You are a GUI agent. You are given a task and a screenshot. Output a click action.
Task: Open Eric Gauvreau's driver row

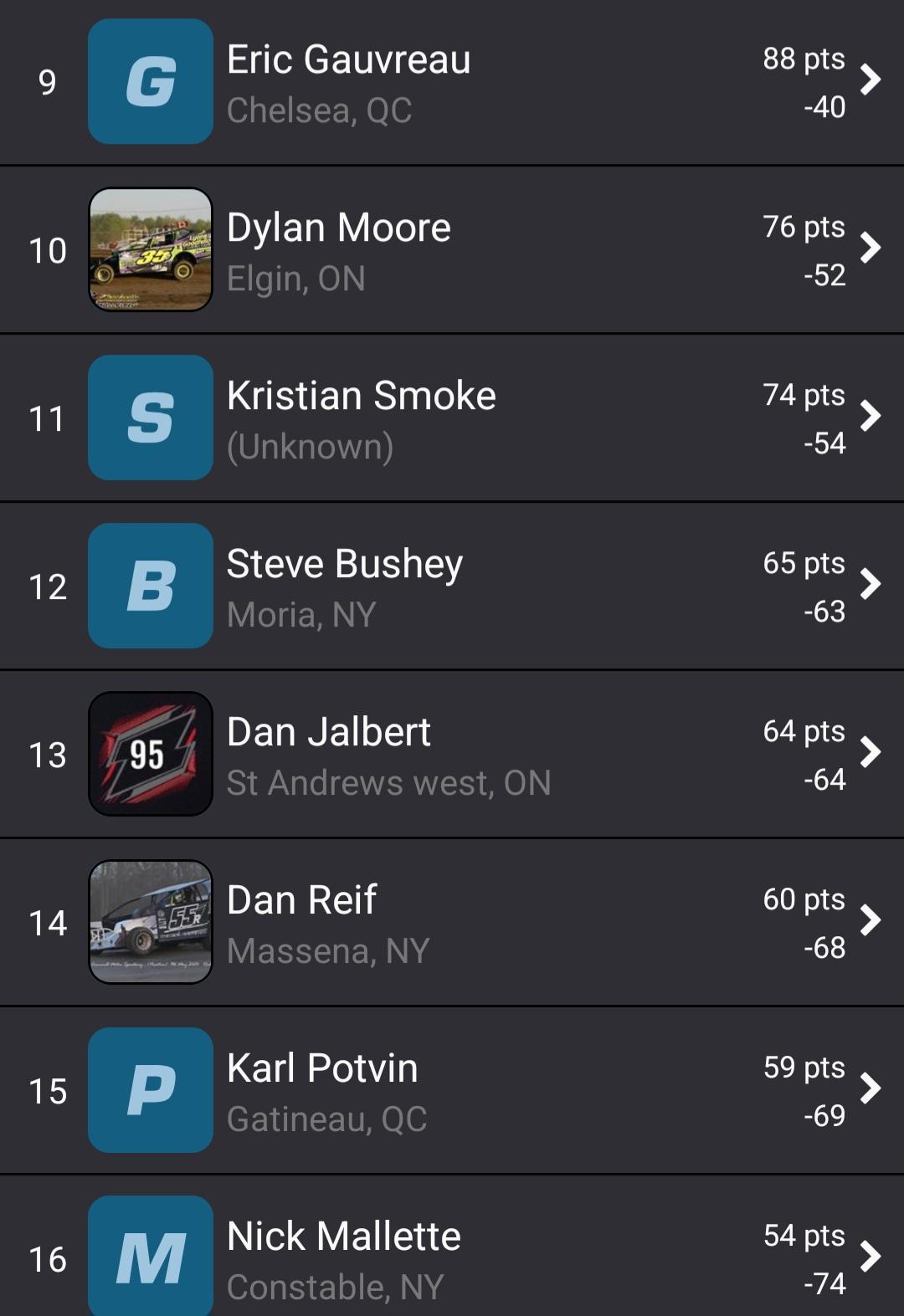(452, 82)
